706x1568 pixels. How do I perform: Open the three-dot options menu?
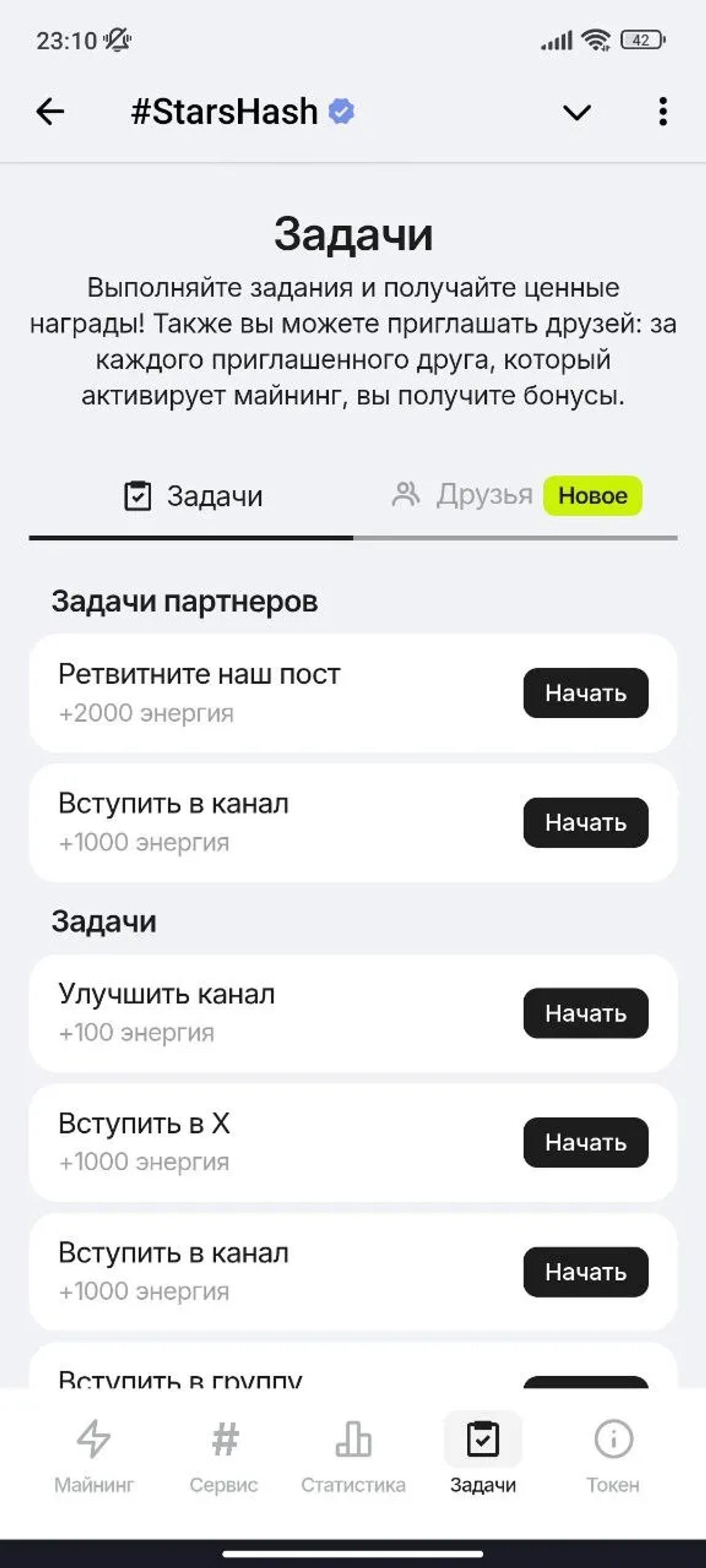[x=662, y=112]
